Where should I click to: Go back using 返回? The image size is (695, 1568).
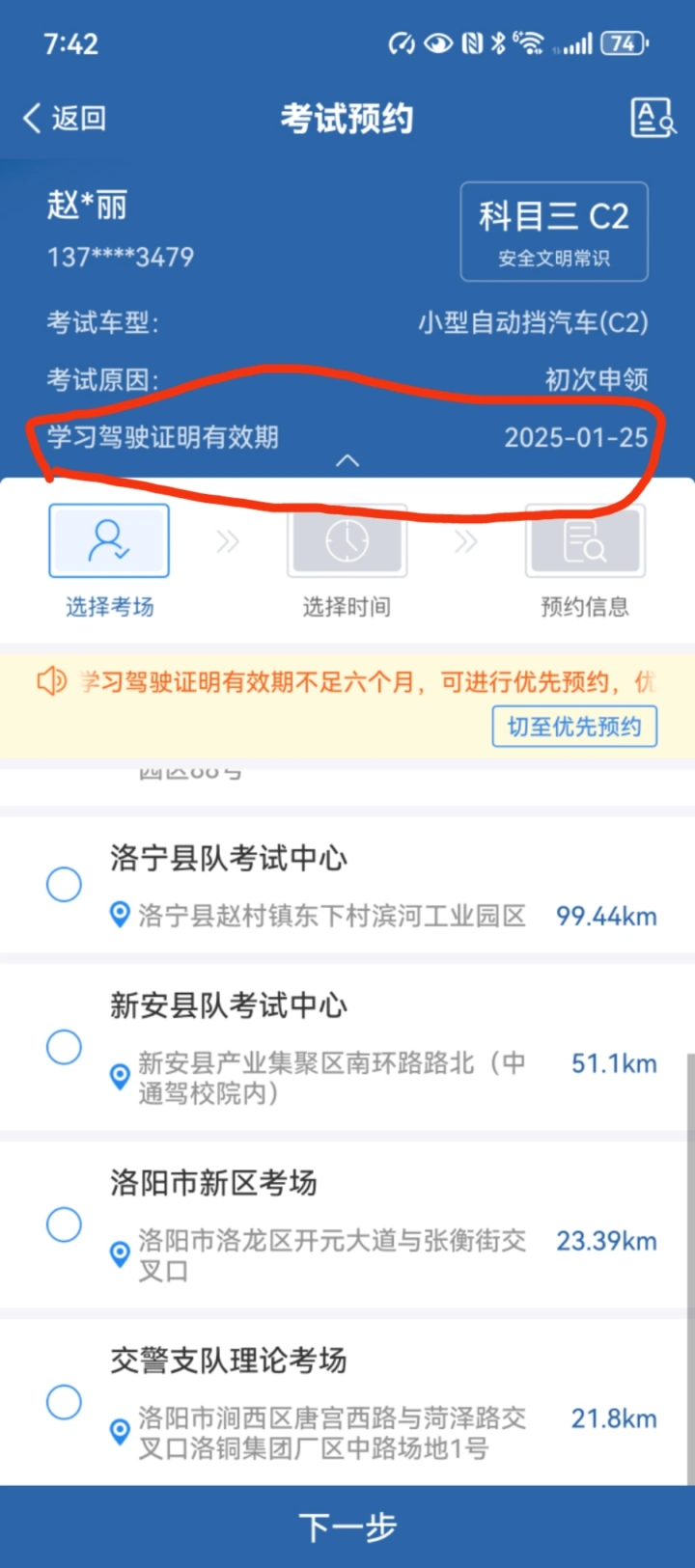(65, 118)
